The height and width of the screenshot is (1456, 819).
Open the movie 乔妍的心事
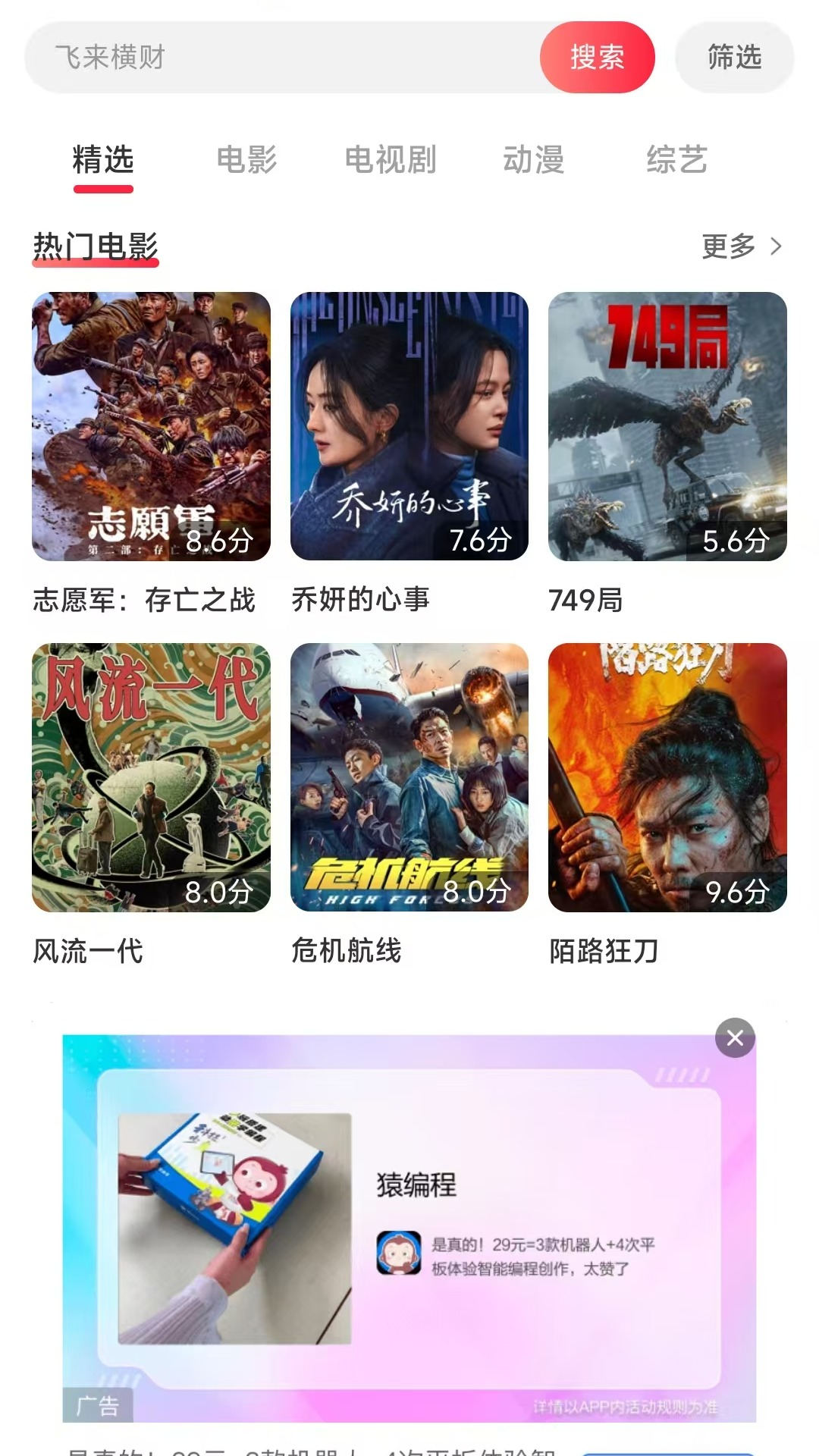click(409, 426)
